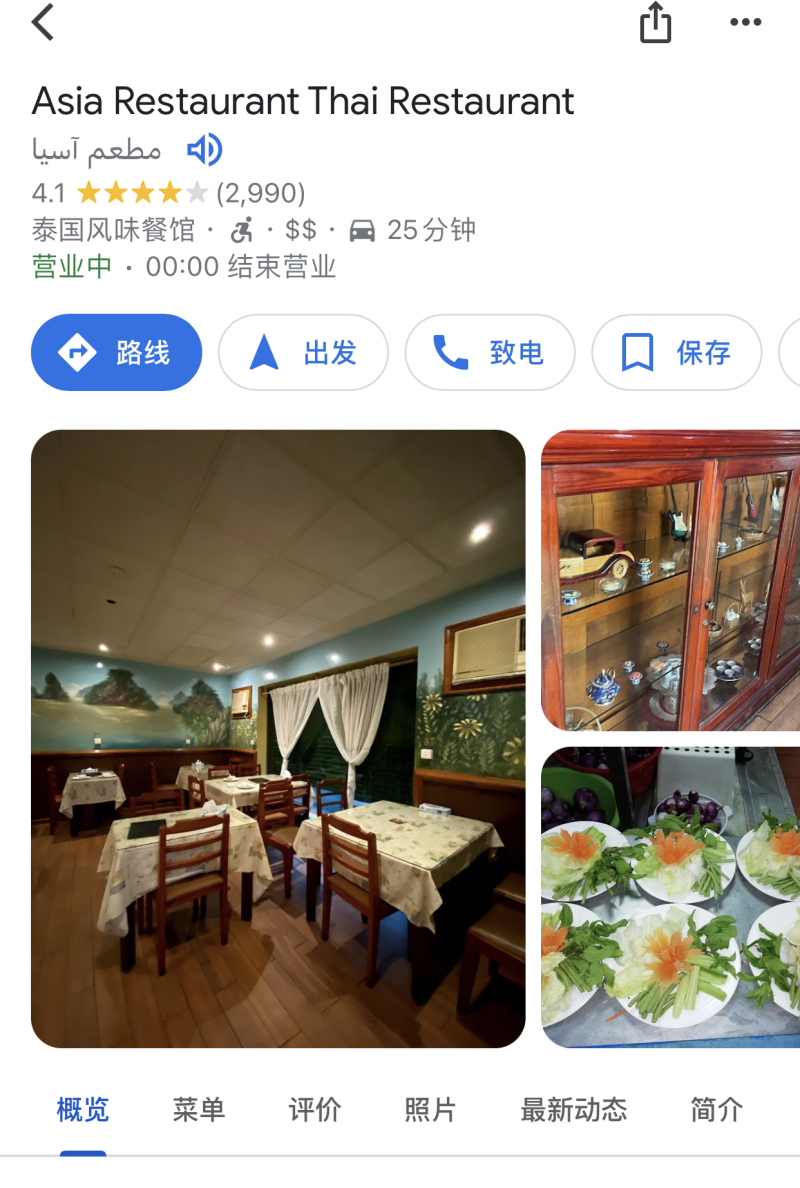800x1188 pixels.
Task: Open the 最新动态 tab
Action: point(573,1109)
